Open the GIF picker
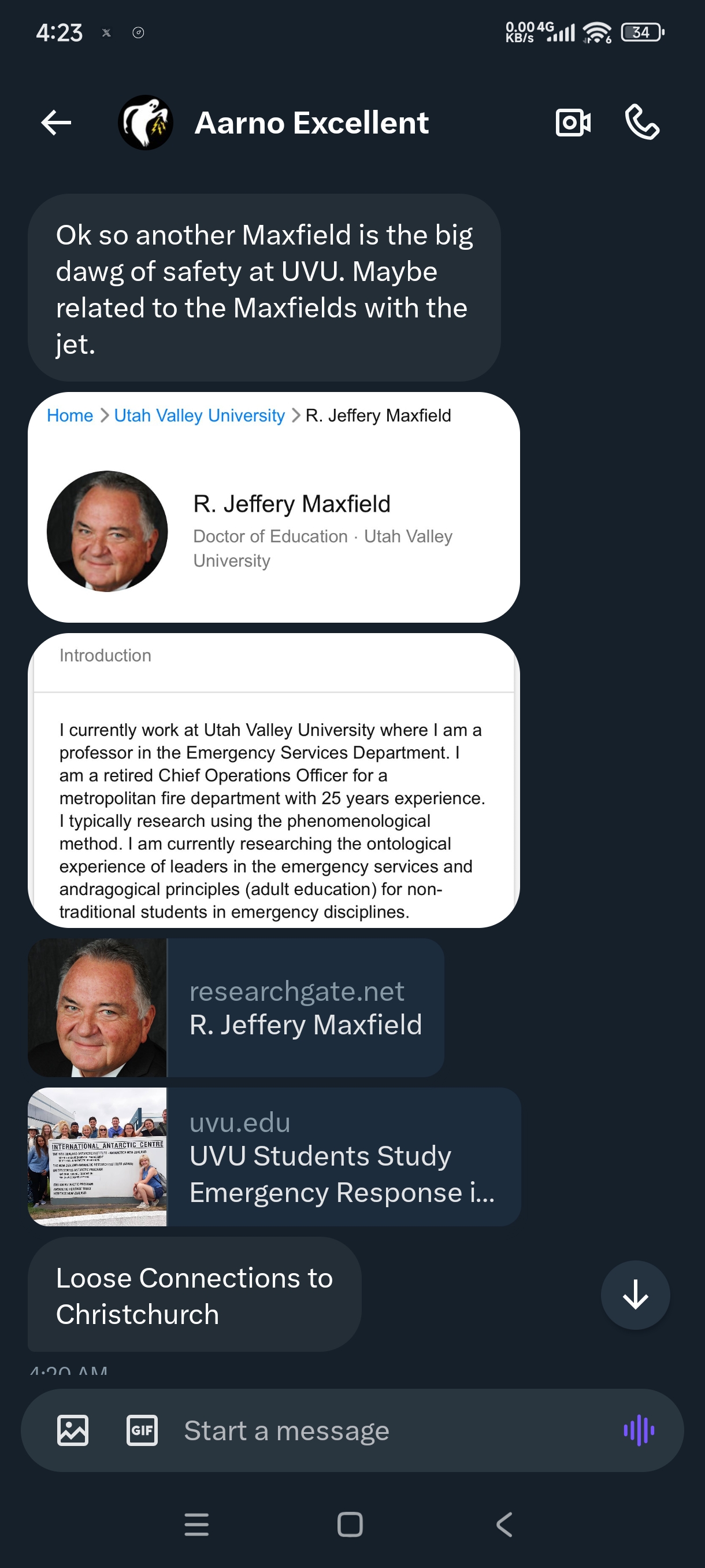Screen dimensions: 705x1568 tap(142, 1430)
